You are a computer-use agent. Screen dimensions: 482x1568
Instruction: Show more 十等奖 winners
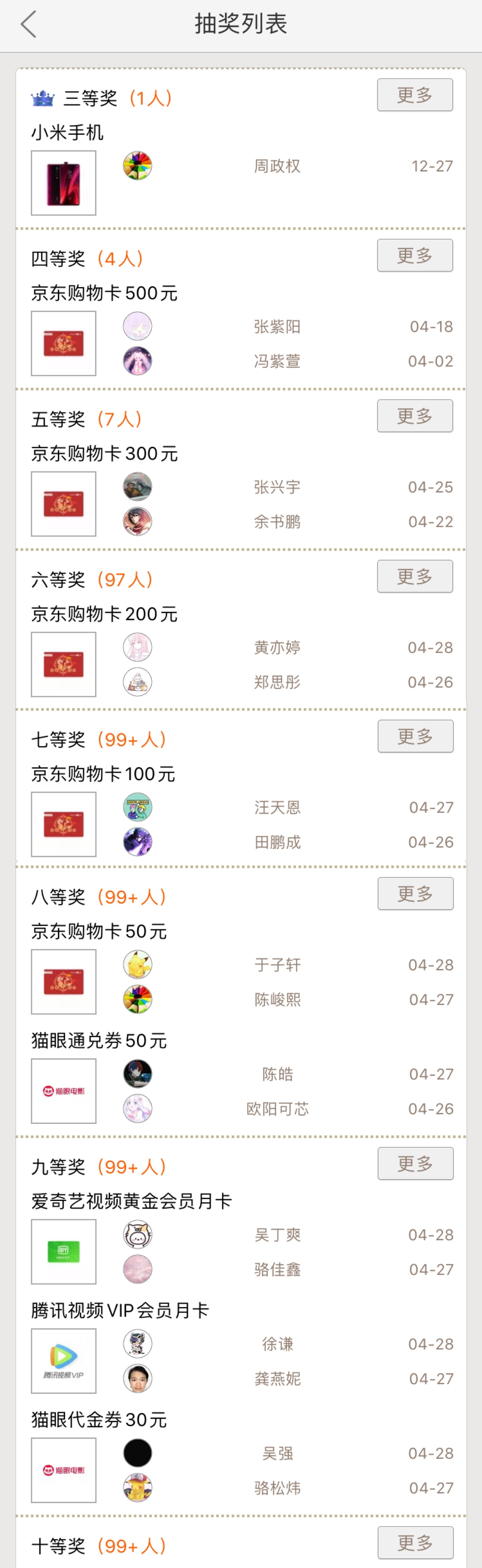click(x=415, y=1542)
